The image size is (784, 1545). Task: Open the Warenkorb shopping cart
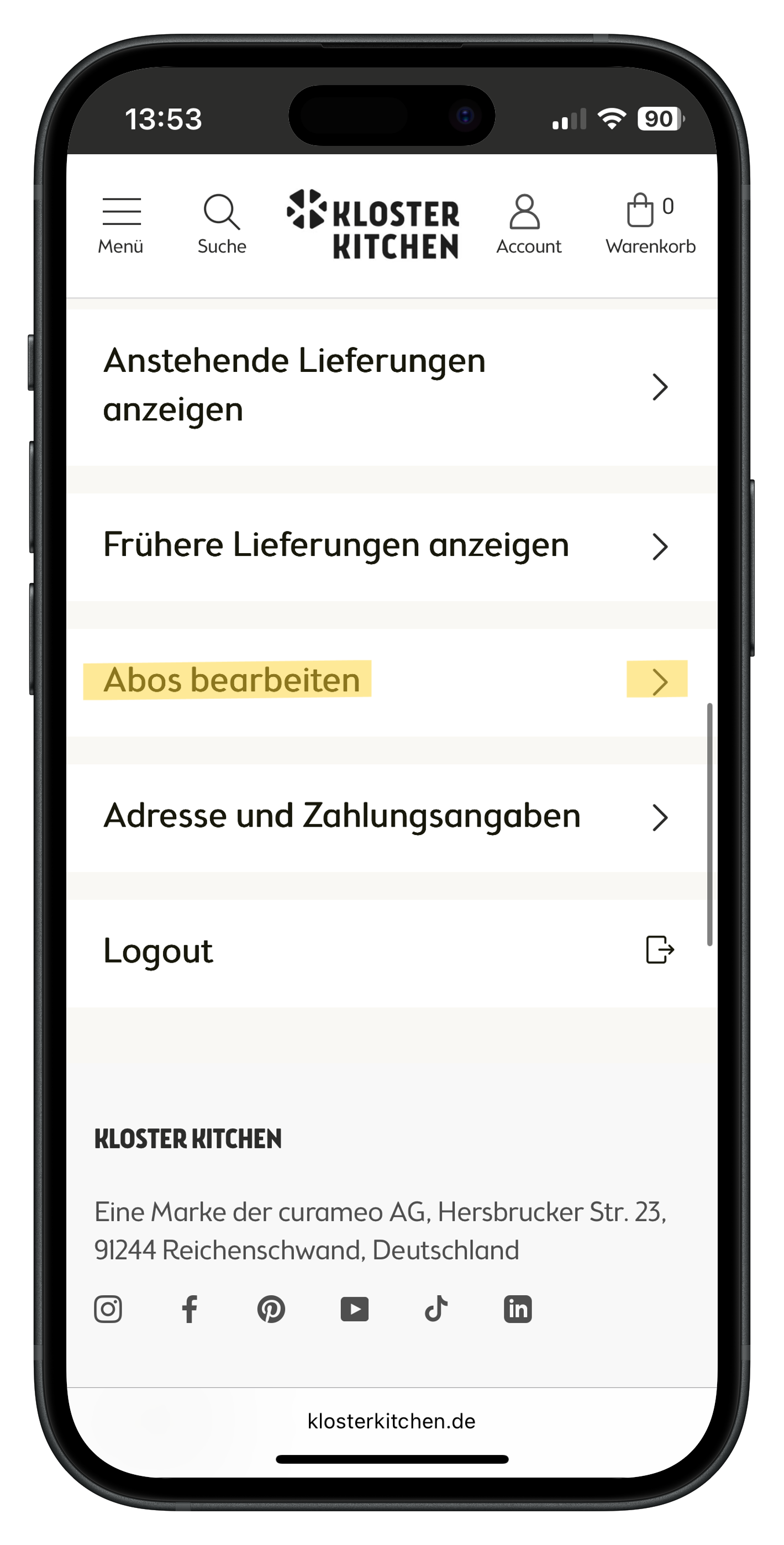(x=650, y=224)
